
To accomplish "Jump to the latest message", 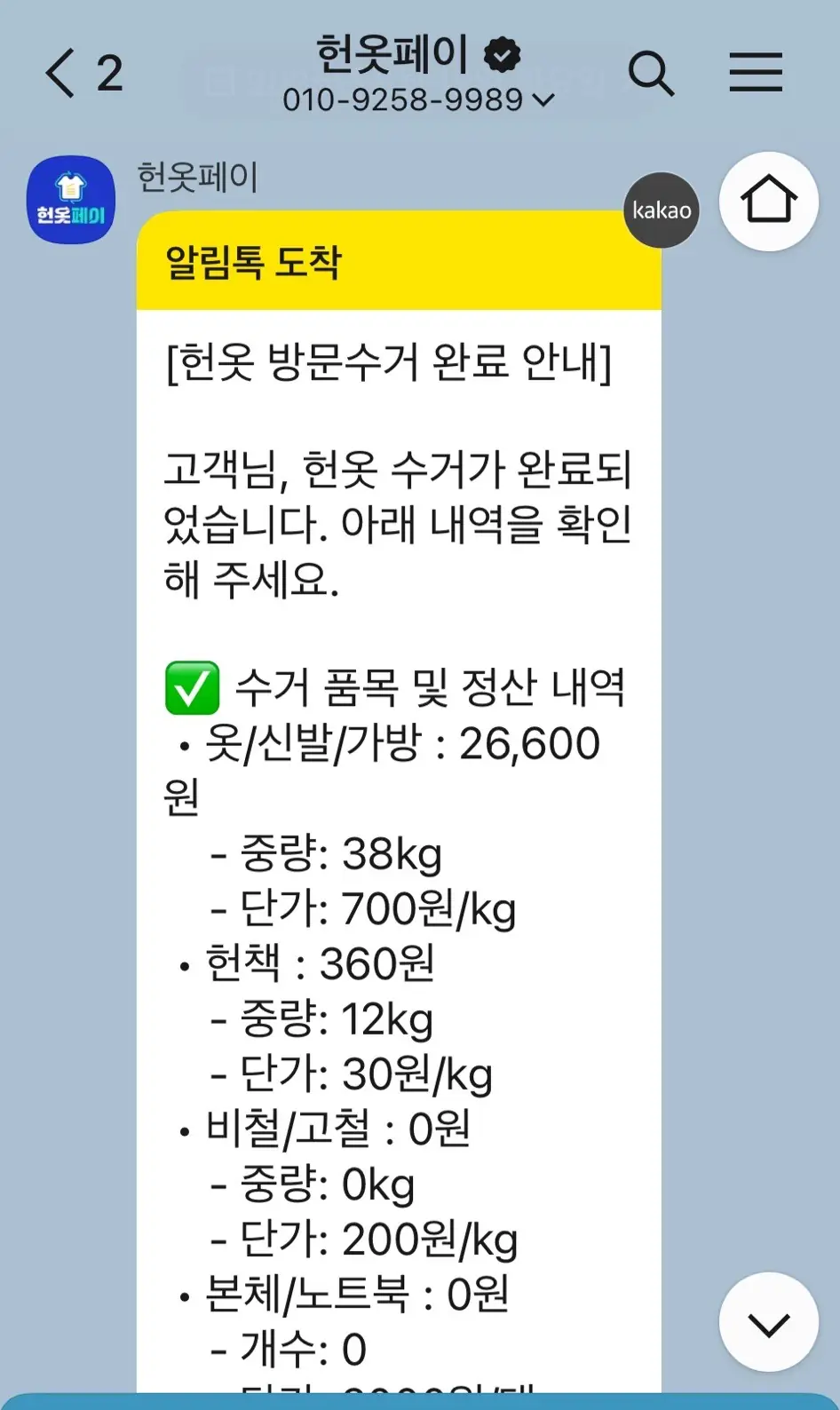I will (x=768, y=1322).
